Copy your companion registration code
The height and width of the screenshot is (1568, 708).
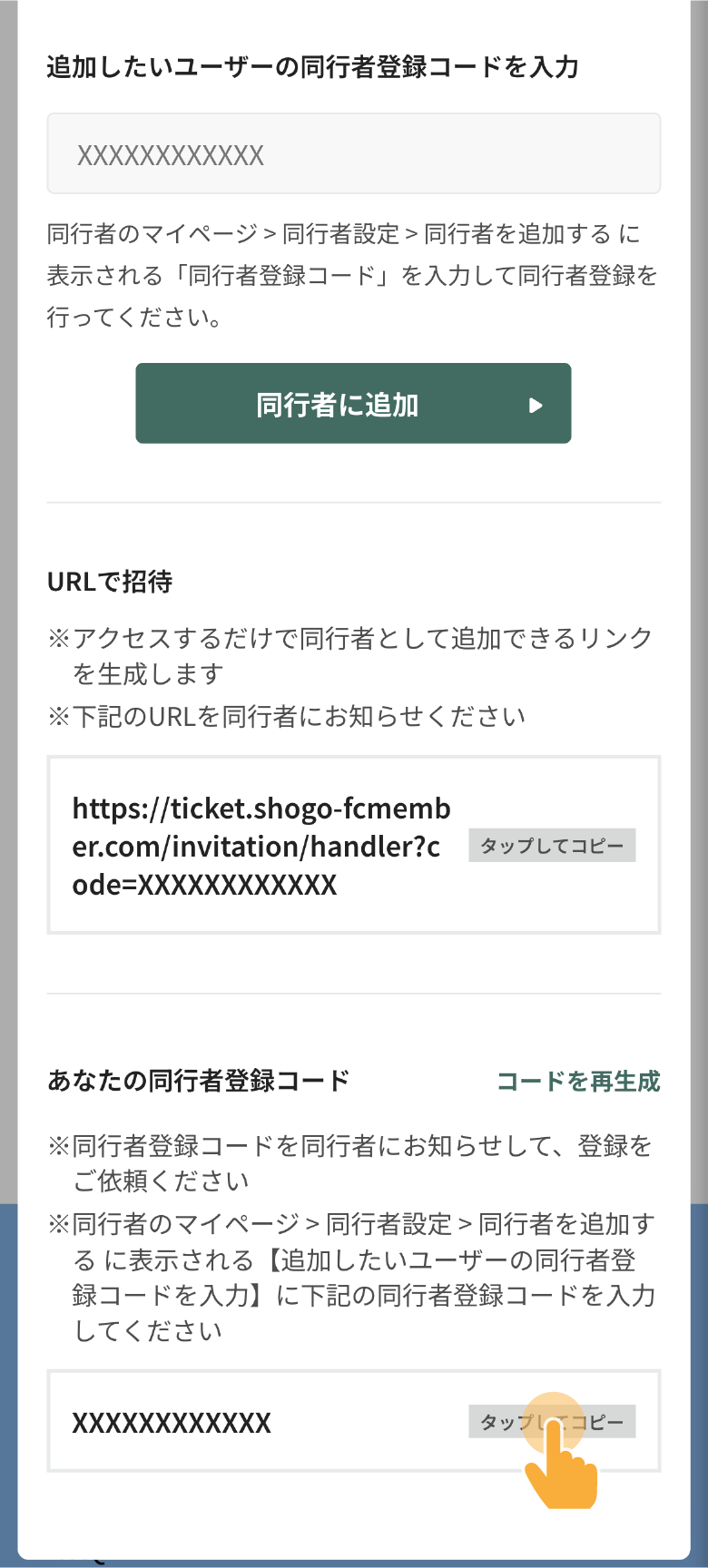coord(551,1421)
